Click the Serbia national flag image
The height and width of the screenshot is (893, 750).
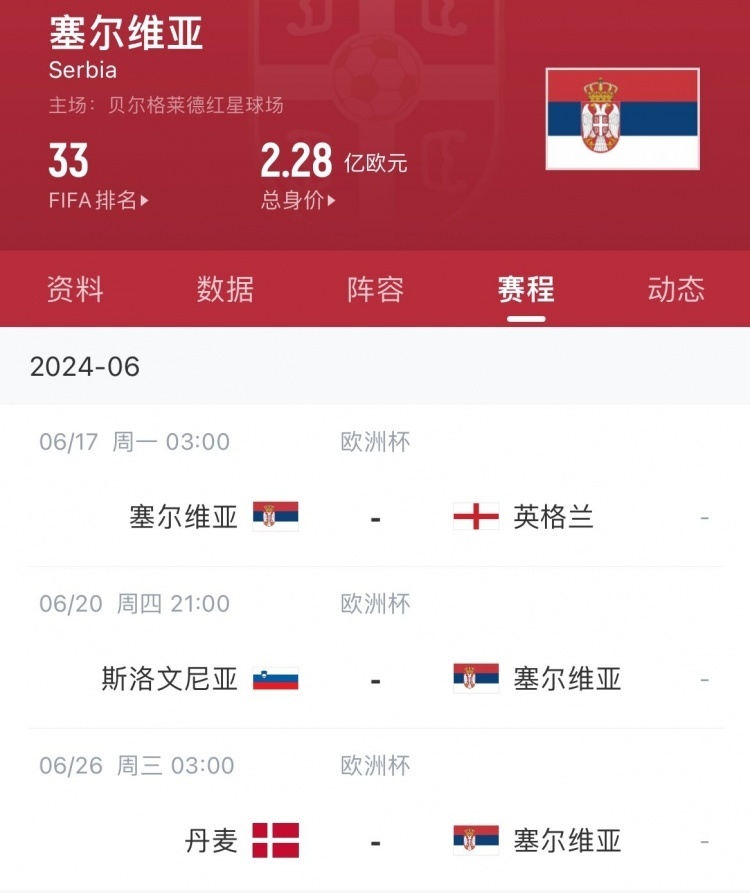pos(621,119)
